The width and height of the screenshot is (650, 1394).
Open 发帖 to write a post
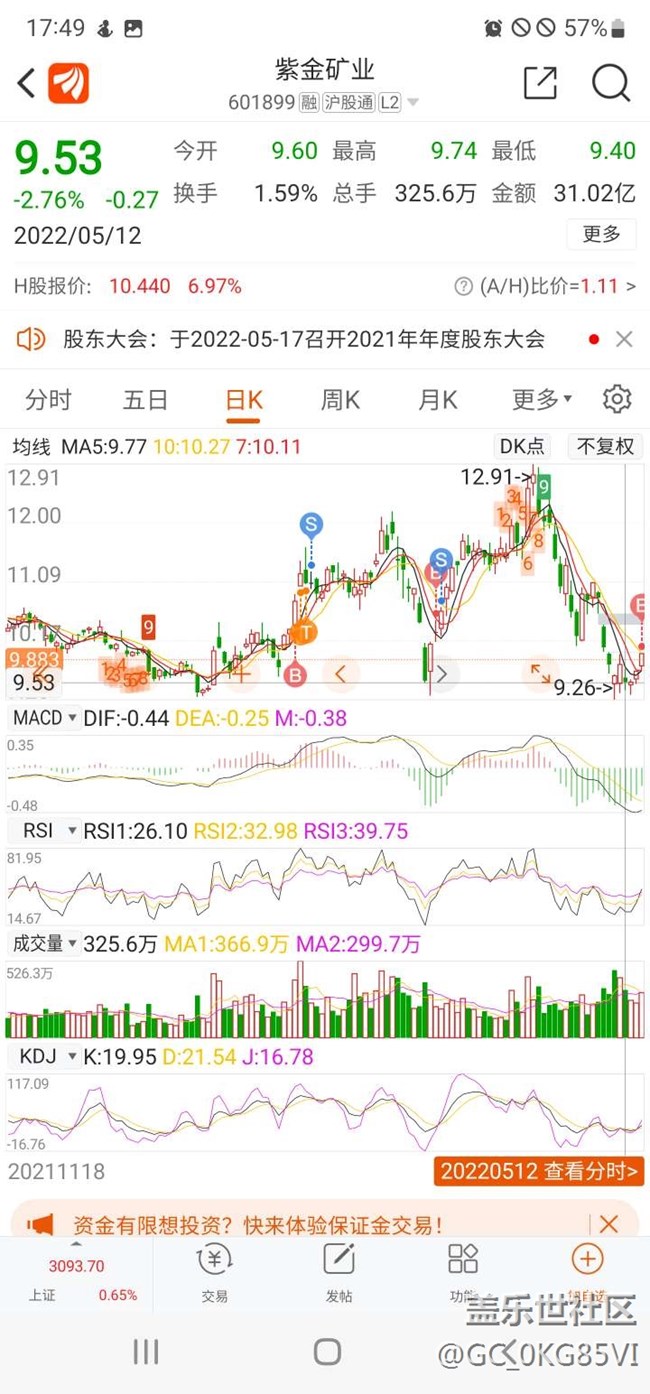tap(339, 1273)
